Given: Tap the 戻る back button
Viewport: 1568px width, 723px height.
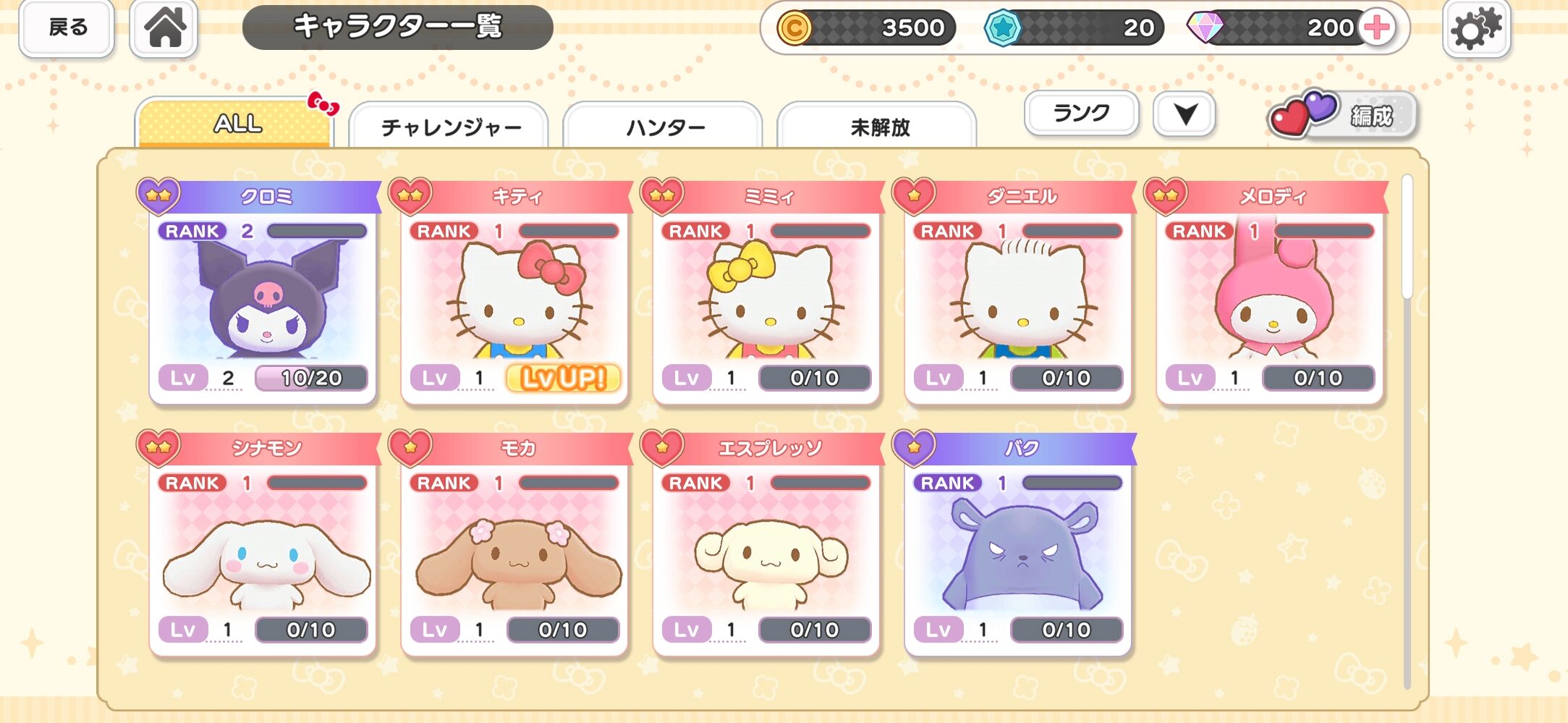Looking at the screenshot, I should pos(67,28).
